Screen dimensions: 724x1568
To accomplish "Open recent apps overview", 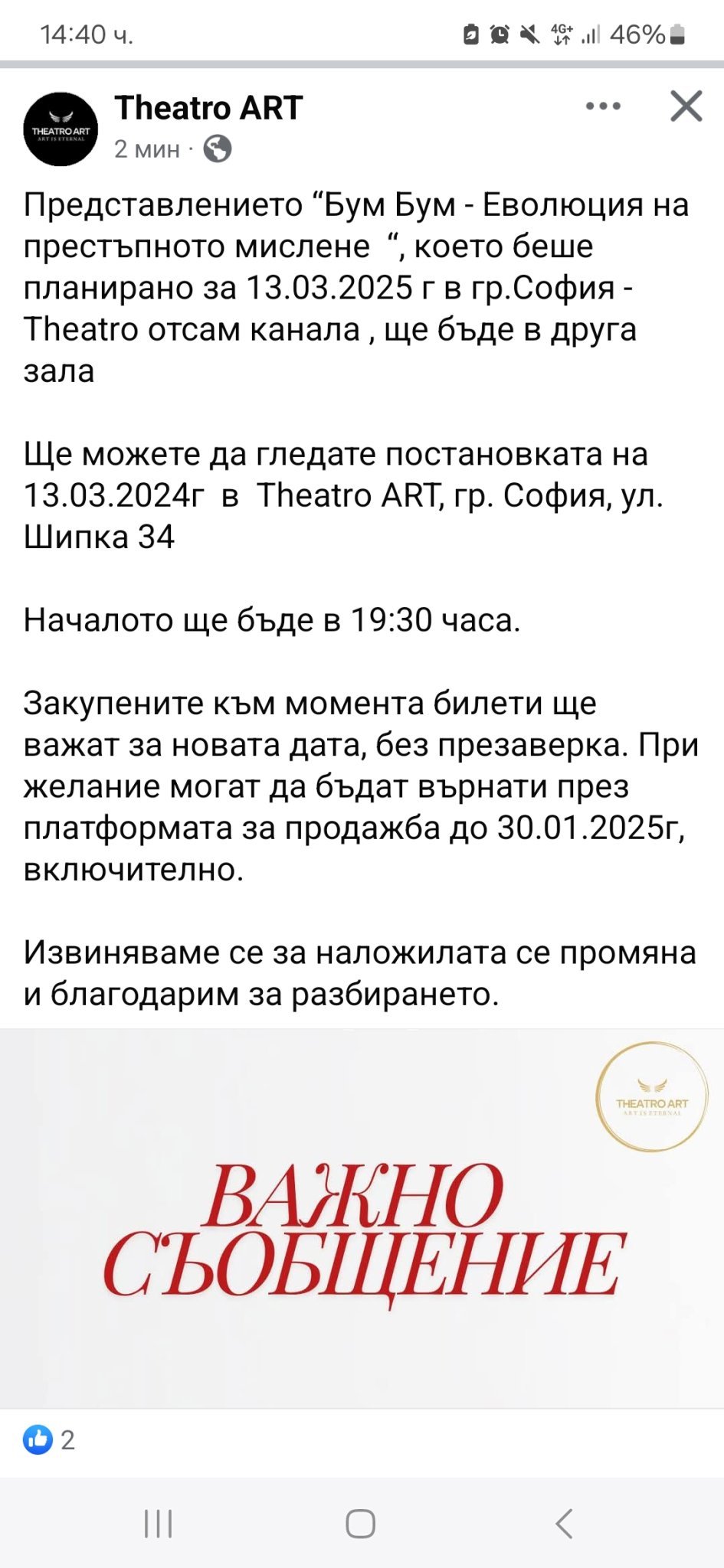I will point(159,1524).
